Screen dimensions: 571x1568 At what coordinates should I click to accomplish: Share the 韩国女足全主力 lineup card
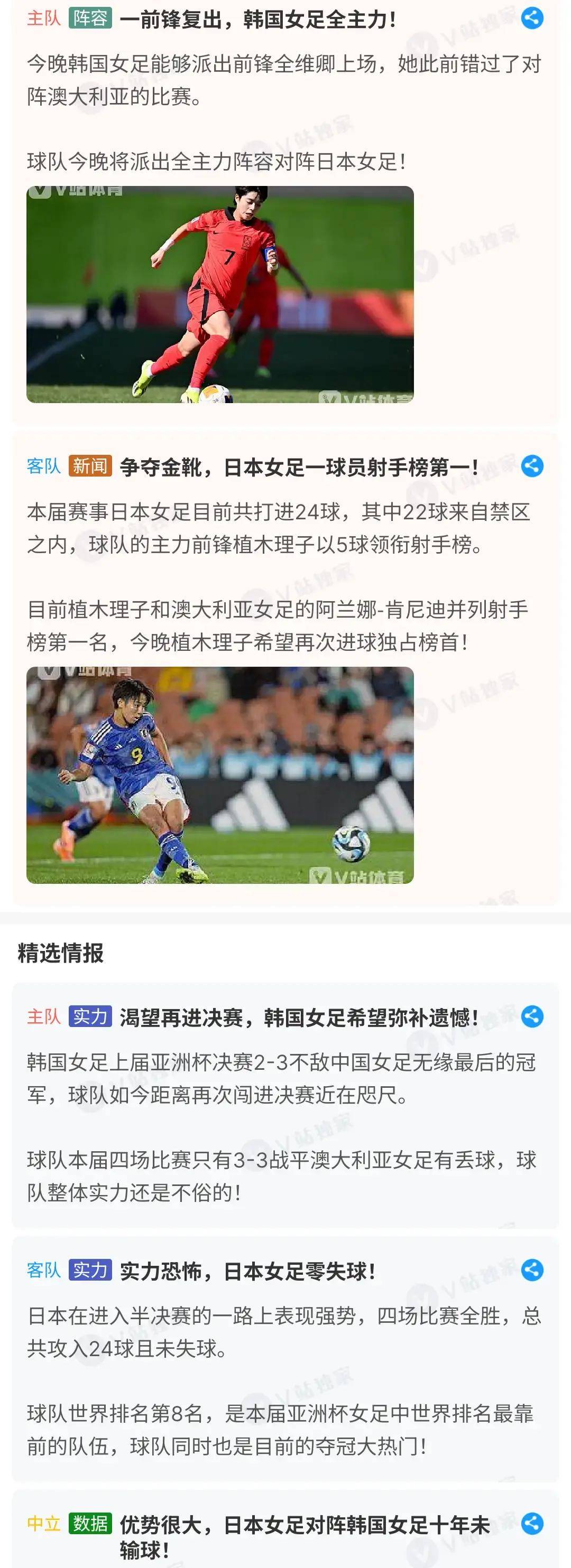point(532,18)
